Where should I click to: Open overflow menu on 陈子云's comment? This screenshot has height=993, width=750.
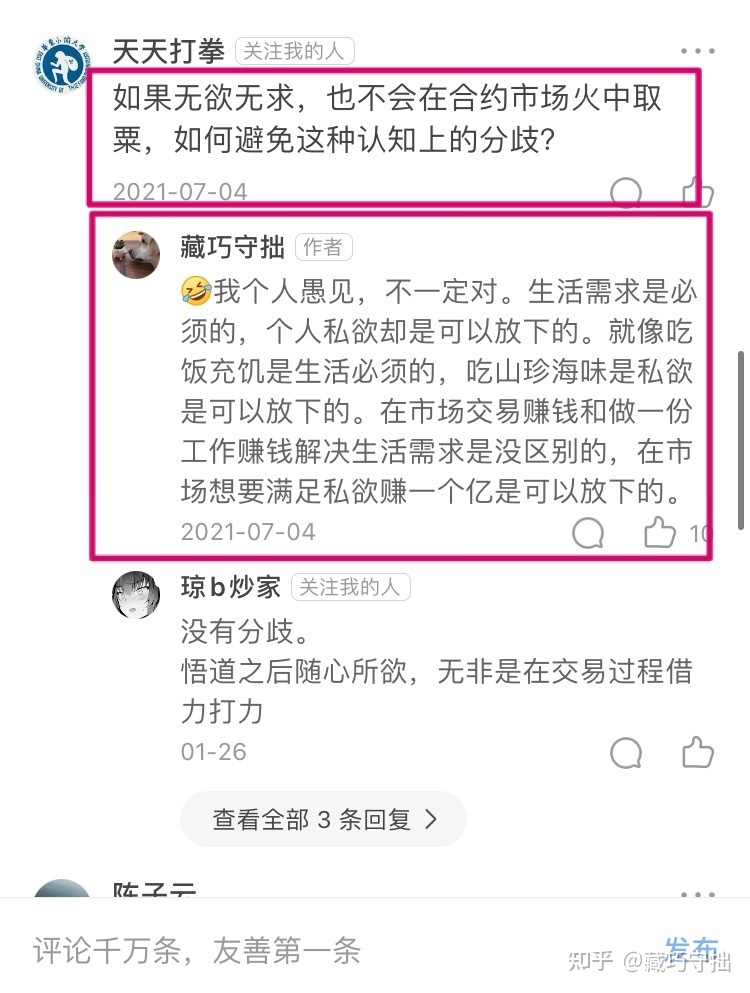(697, 895)
